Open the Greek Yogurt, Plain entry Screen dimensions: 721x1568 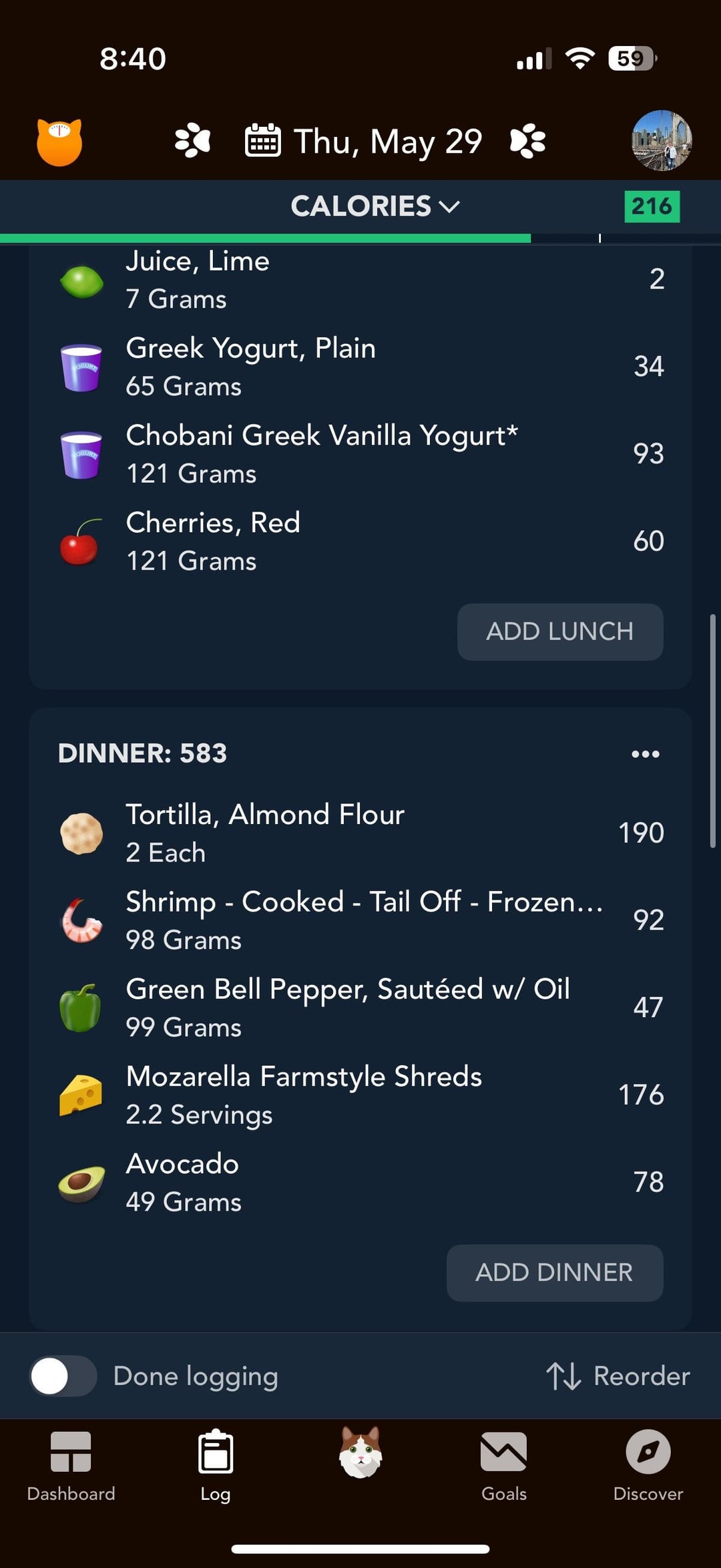point(360,367)
